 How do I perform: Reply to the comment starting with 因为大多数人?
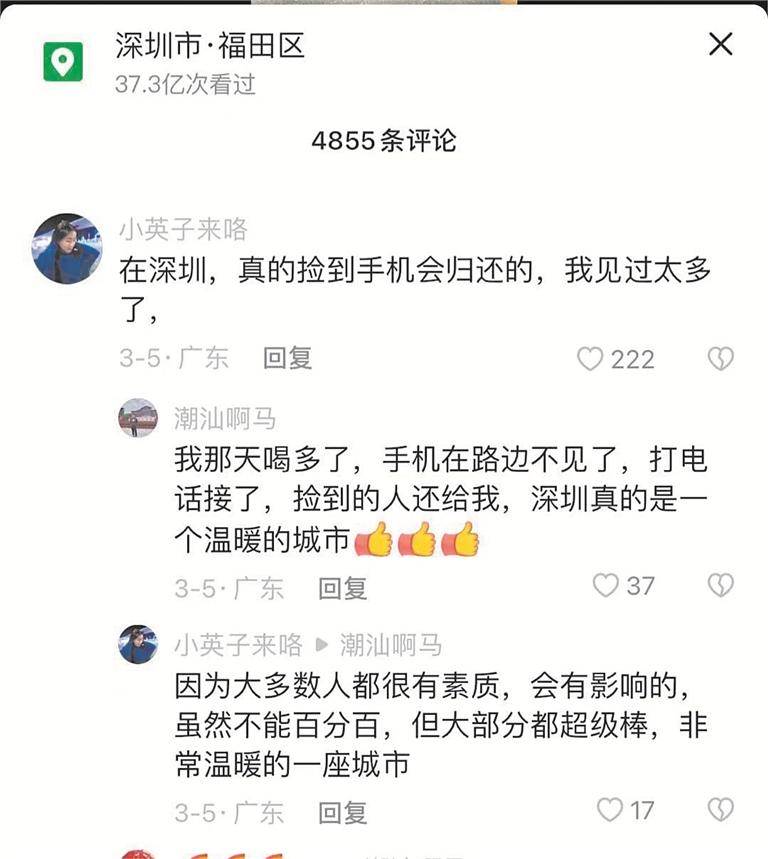click(343, 812)
